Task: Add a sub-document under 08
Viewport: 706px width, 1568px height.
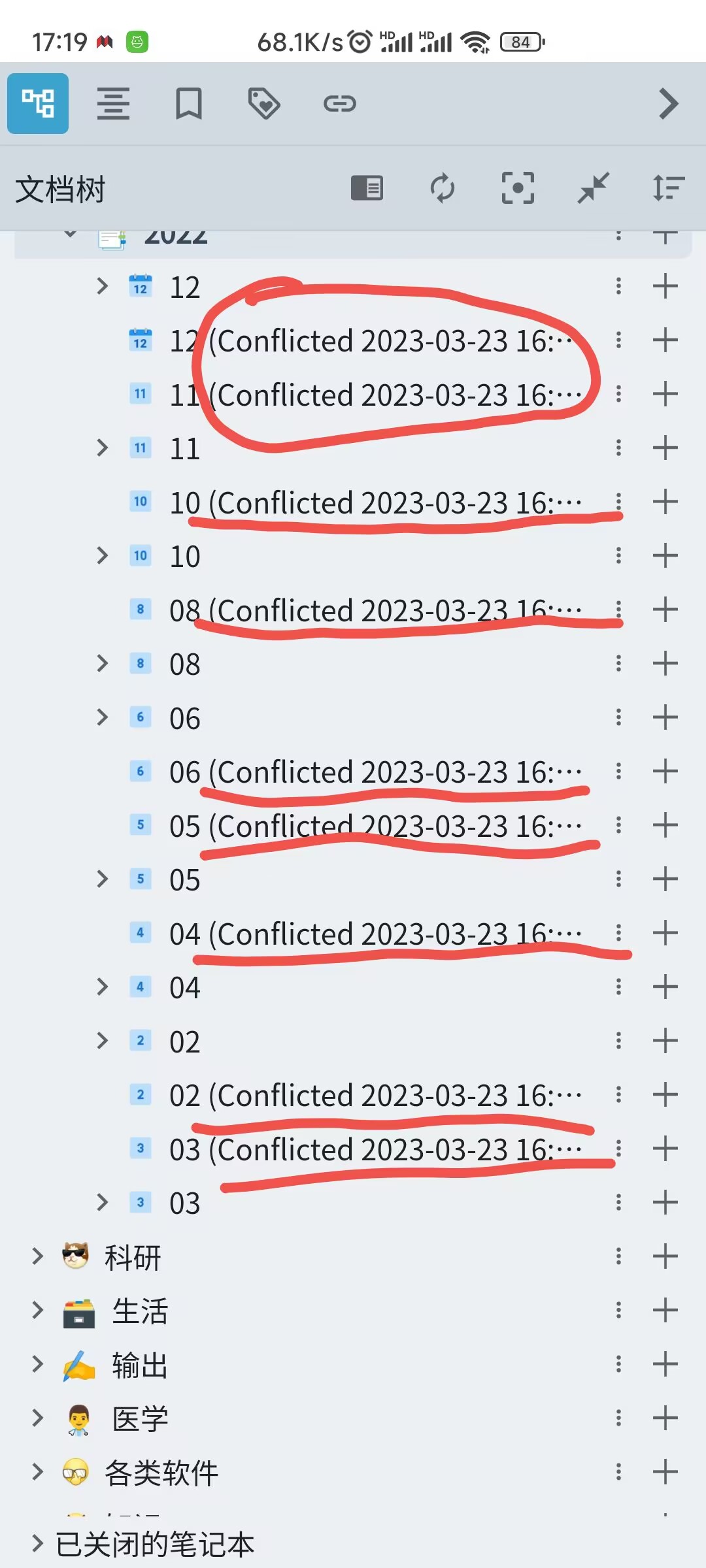Action: tap(665, 664)
